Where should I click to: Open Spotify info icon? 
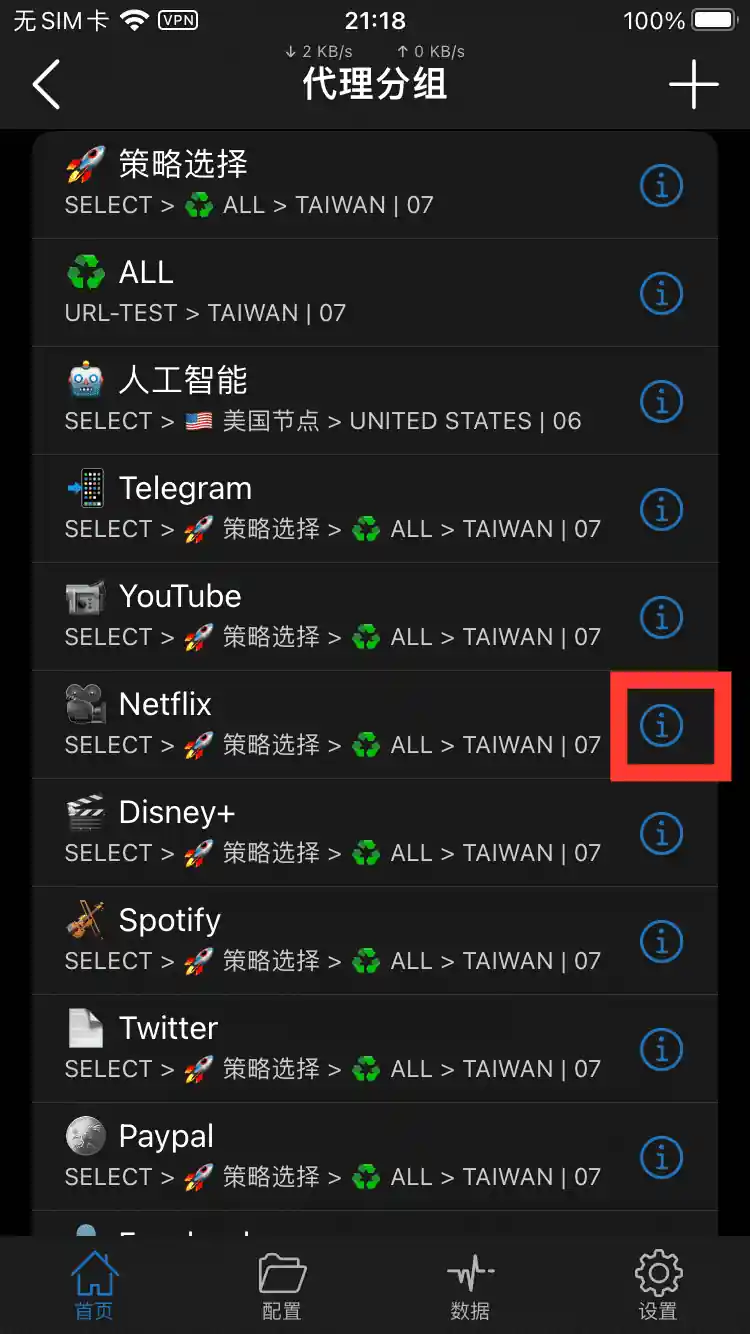[x=661, y=942]
